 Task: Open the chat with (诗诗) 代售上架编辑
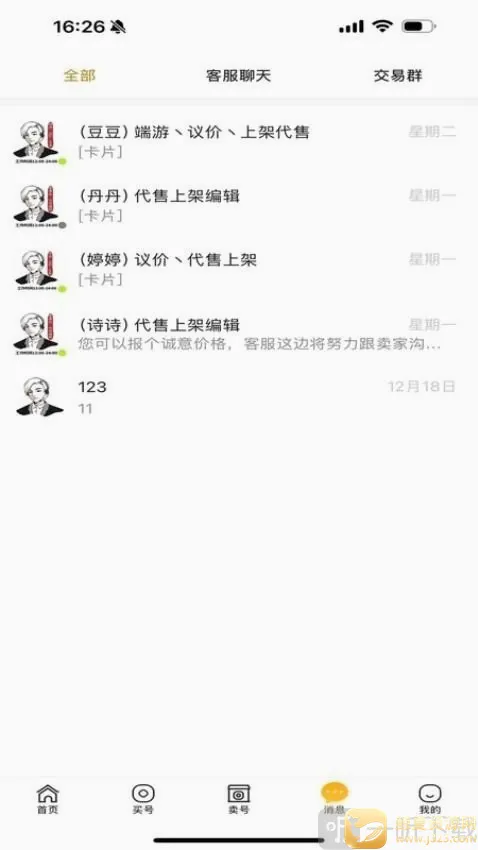pyautogui.click(x=239, y=334)
